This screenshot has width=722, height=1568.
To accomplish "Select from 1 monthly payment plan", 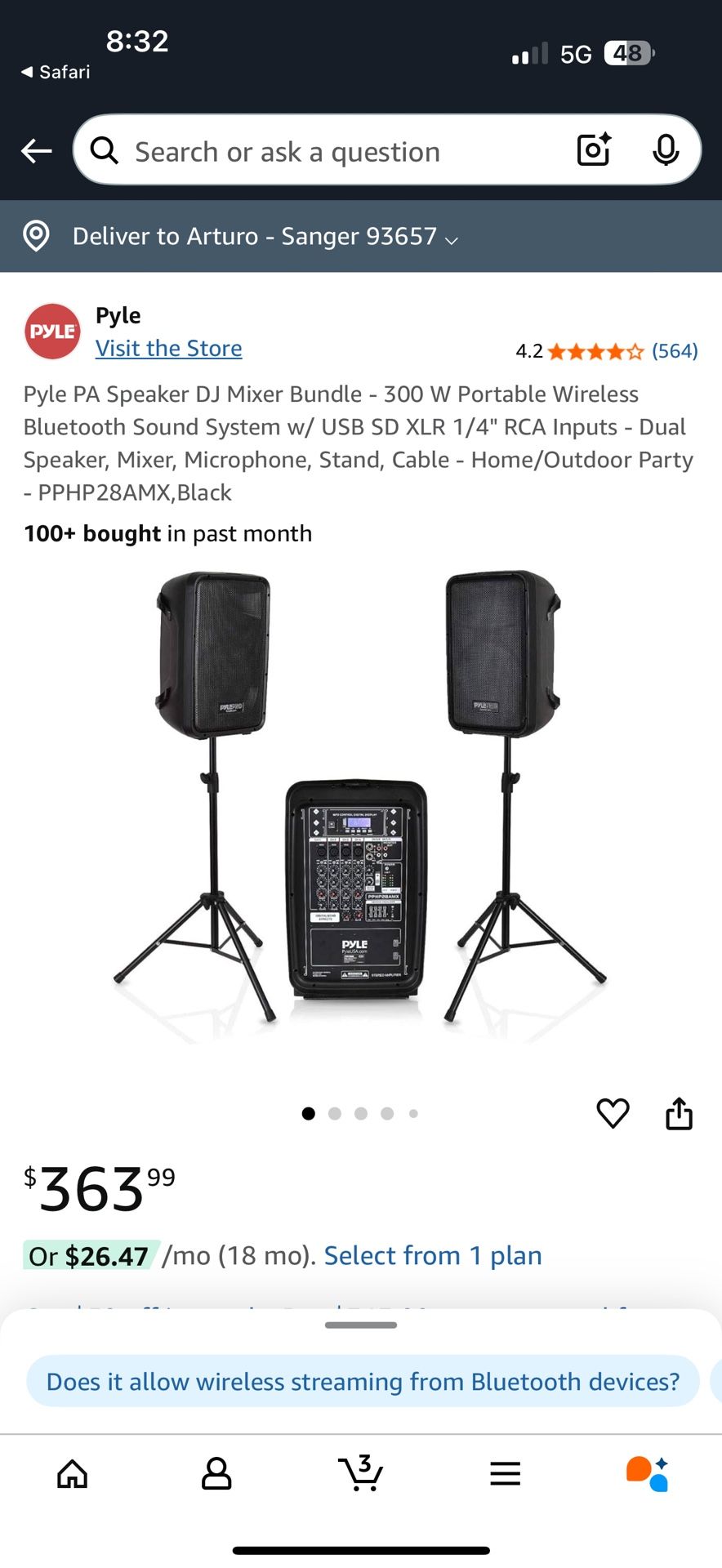I will click(433, 1256).
